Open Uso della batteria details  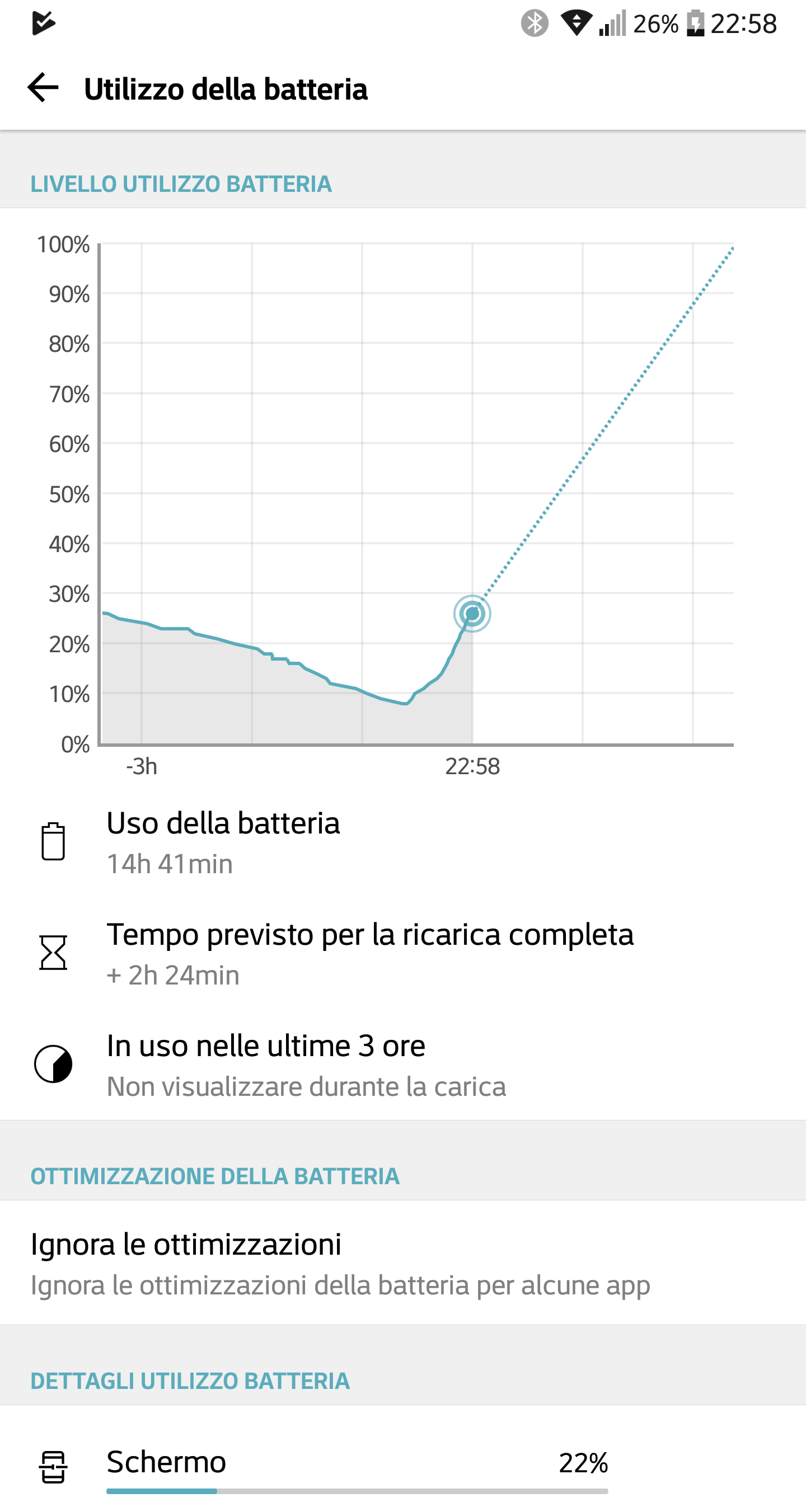[x=223, y=842]
